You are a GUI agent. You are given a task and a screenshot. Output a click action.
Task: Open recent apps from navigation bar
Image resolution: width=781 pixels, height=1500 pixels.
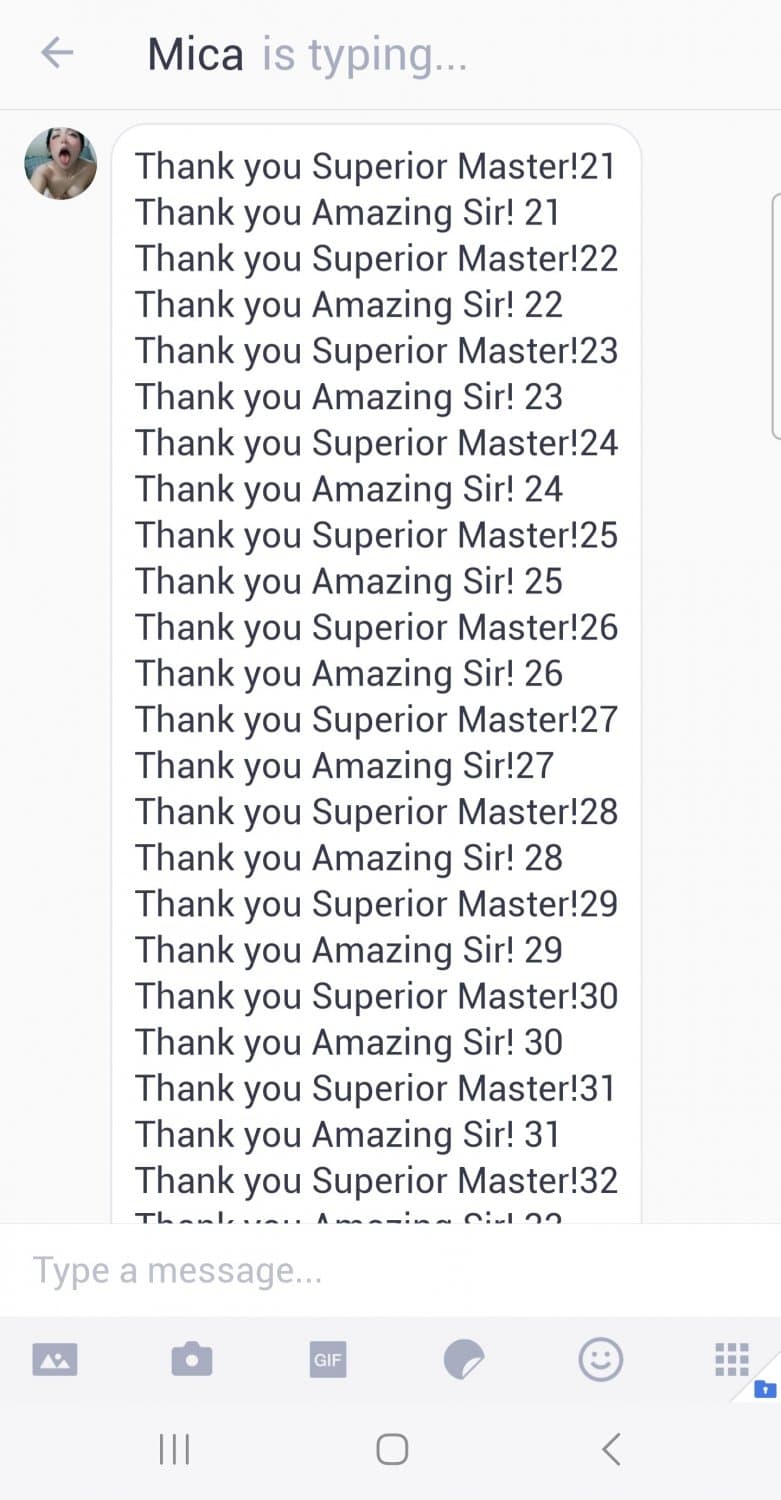[174, 1449]
